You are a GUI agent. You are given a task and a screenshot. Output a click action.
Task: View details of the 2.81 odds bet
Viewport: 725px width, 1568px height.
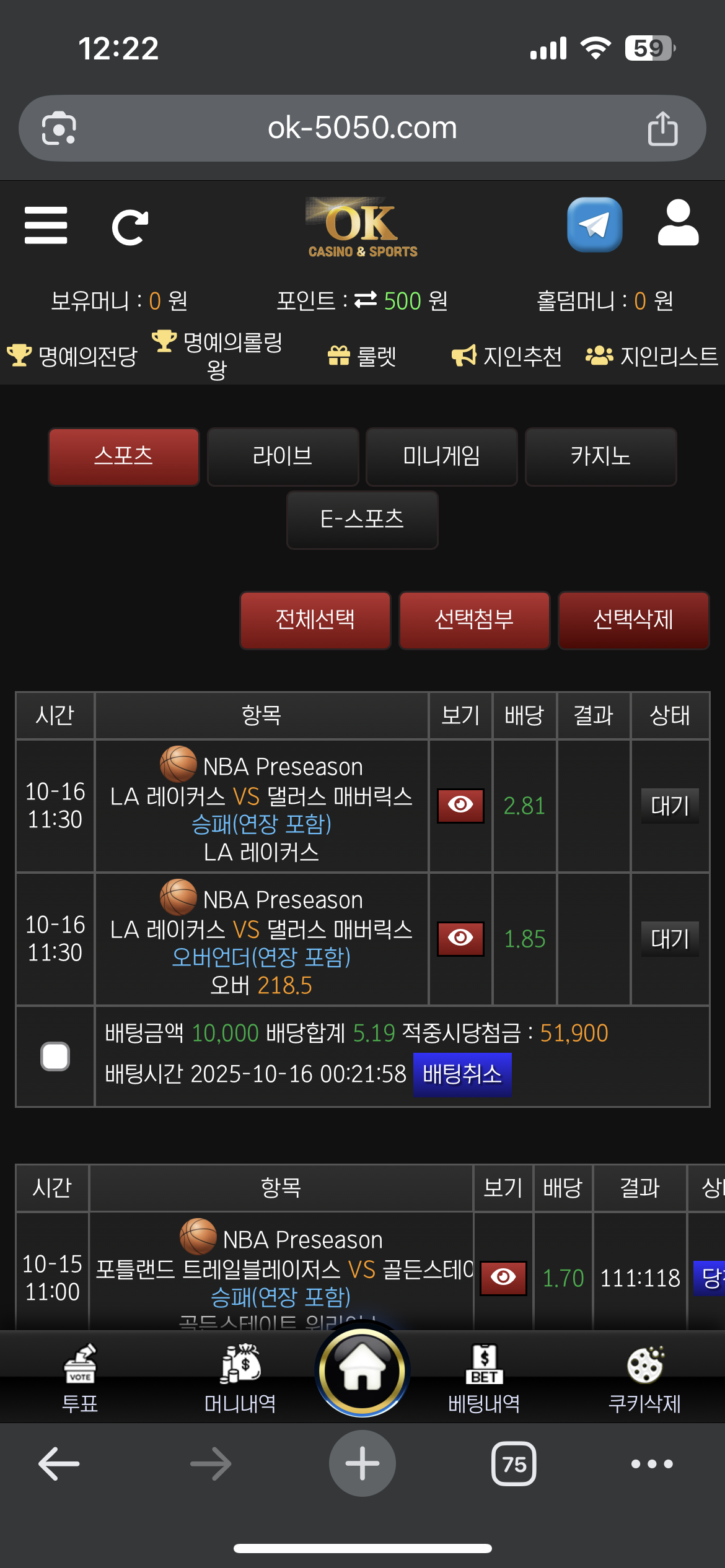coord(460,805)
